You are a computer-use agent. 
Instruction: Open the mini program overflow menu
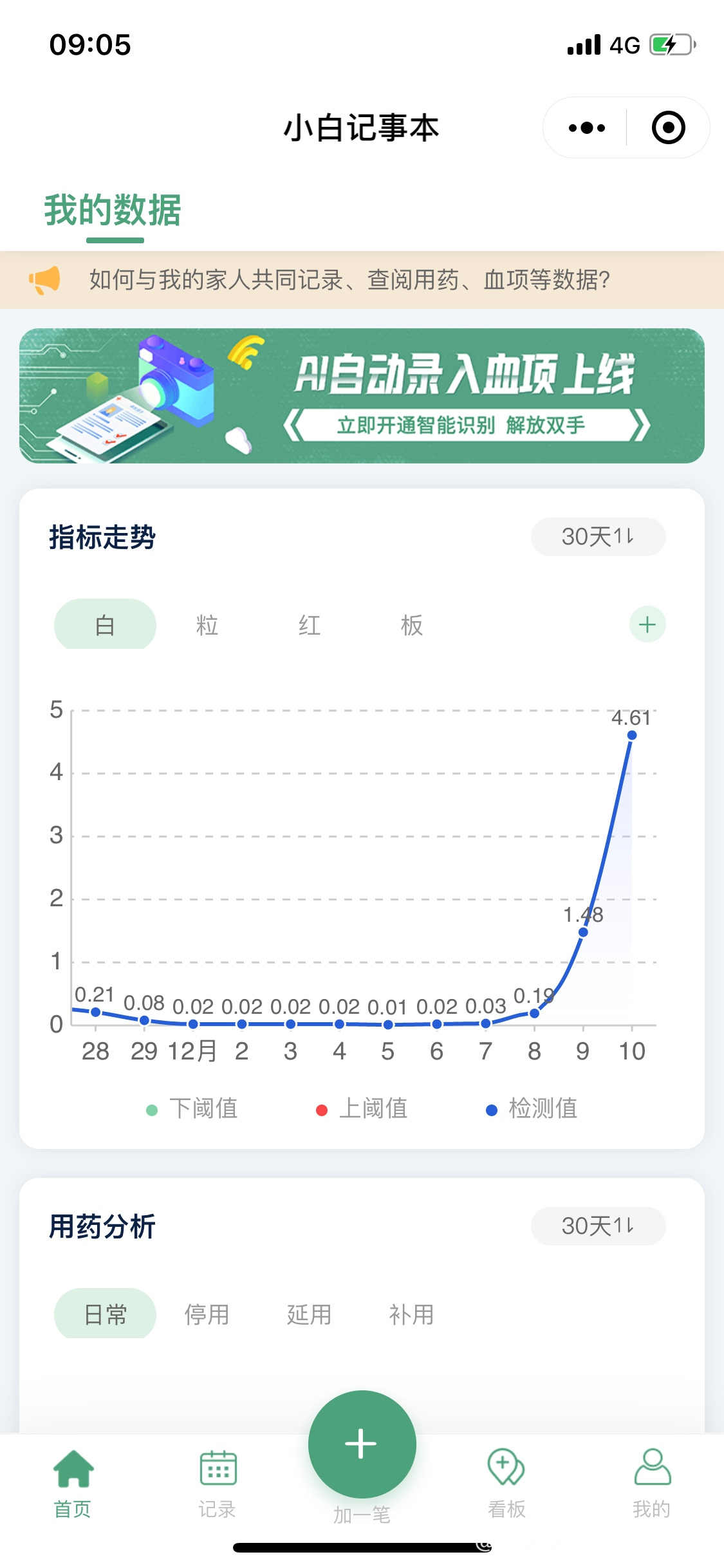pyautogui.click(x=586, y=127)
